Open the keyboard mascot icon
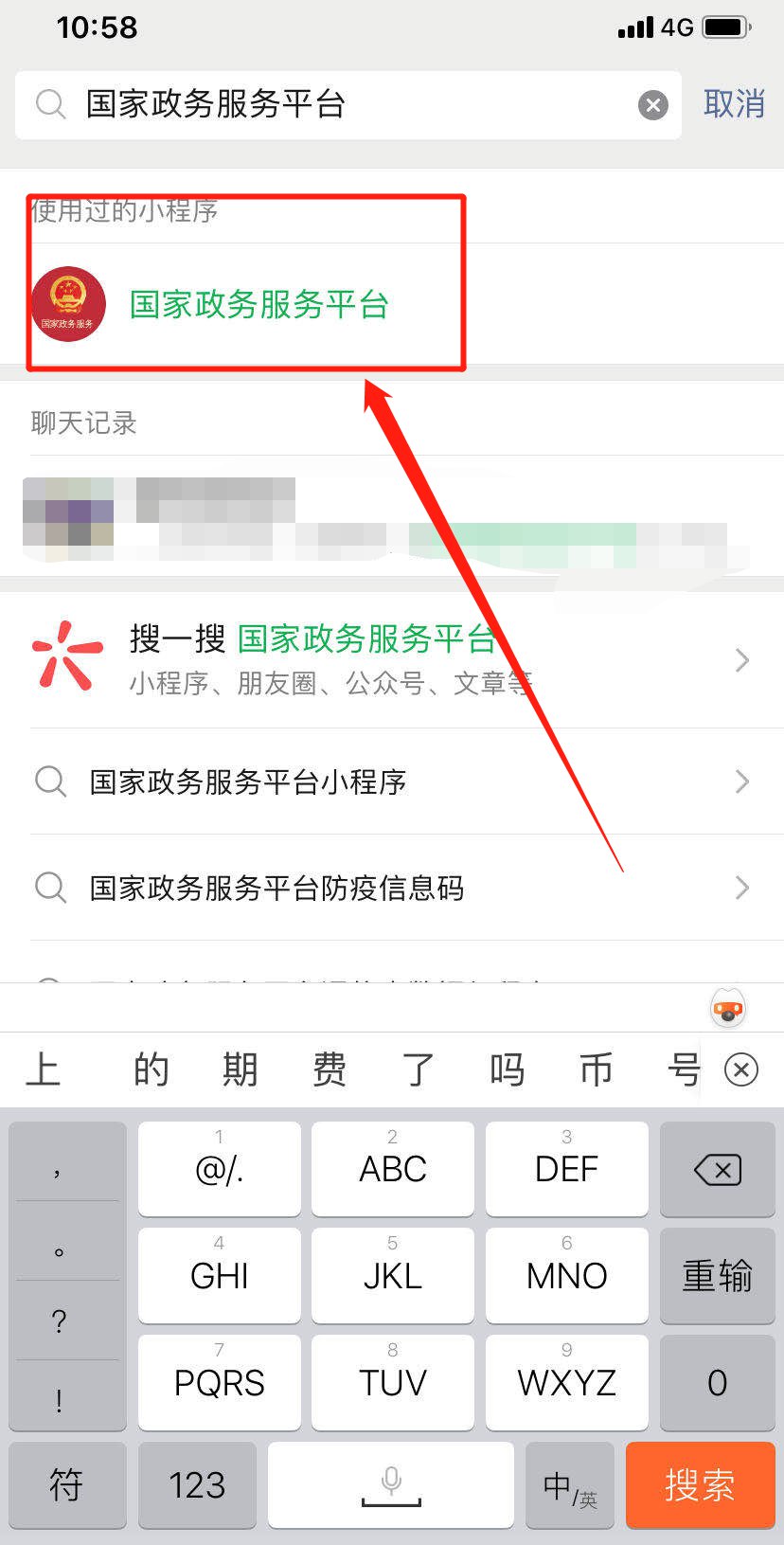This screenshot has height=1545, width=784. pyautogui.click(x=727, y=1009)
